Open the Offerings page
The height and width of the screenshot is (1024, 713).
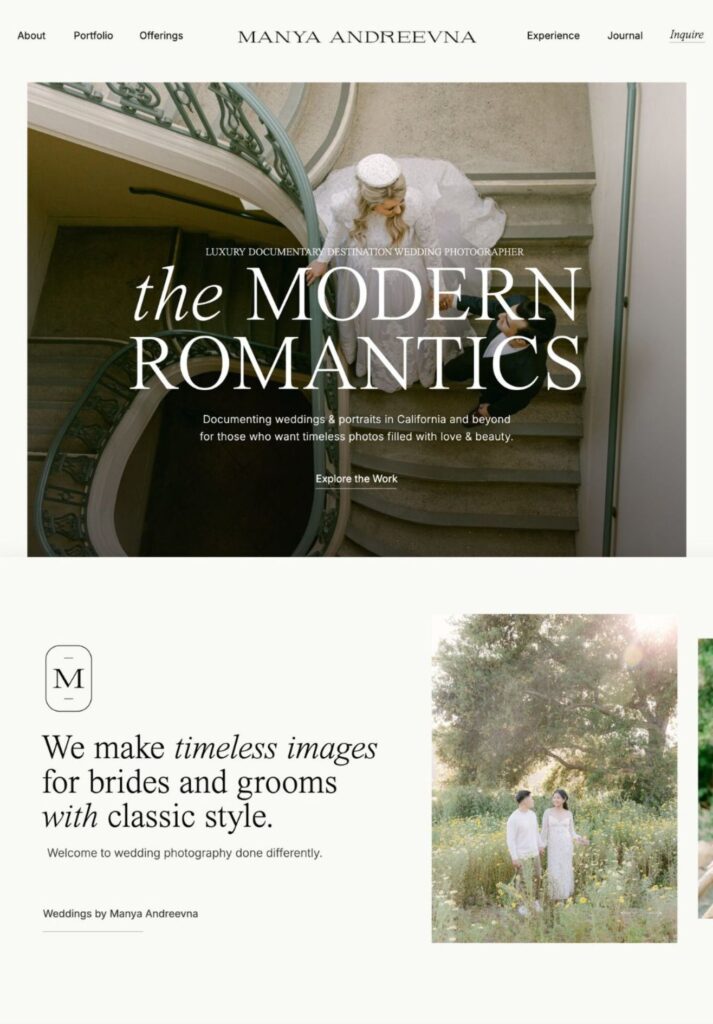[x=161, y=36]
